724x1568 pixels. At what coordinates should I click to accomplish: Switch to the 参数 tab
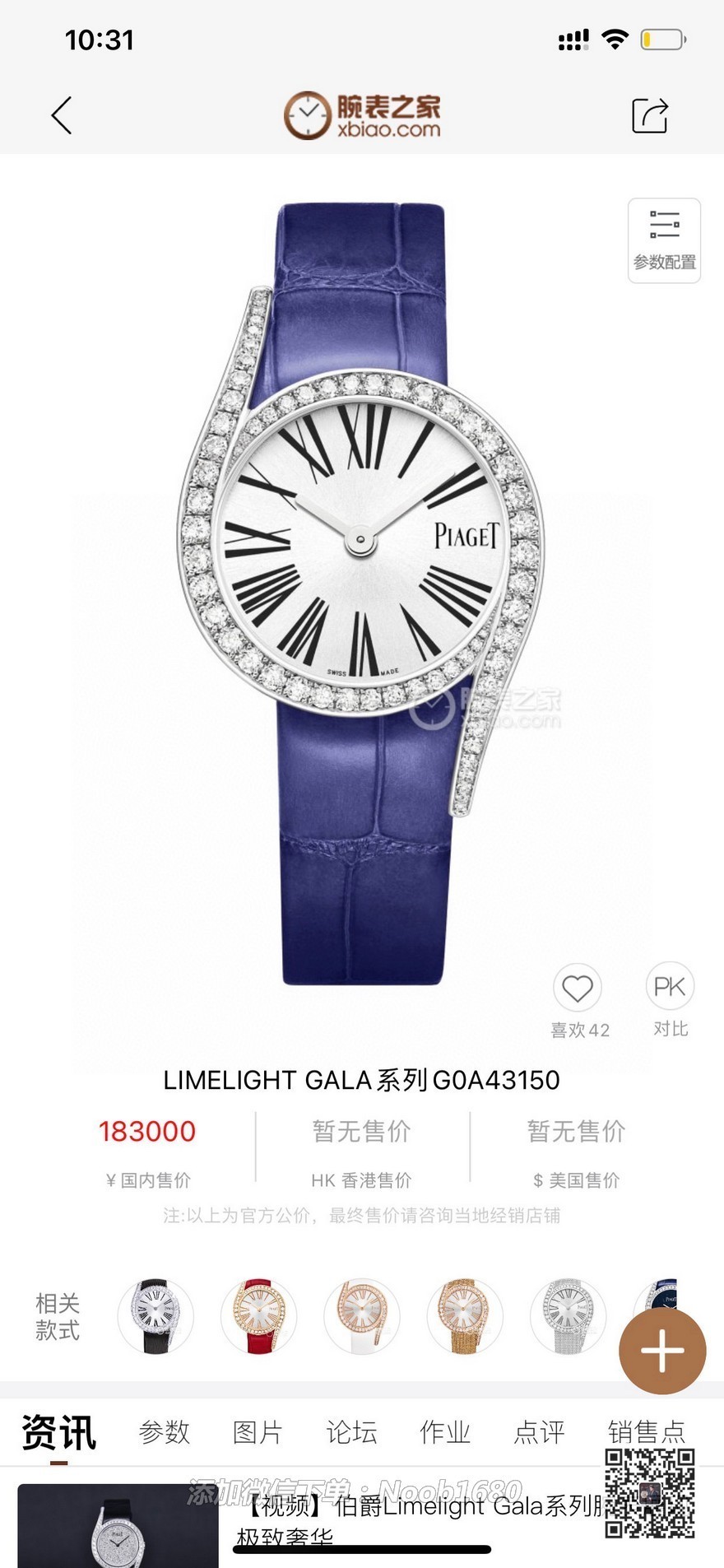(165, 1432)
